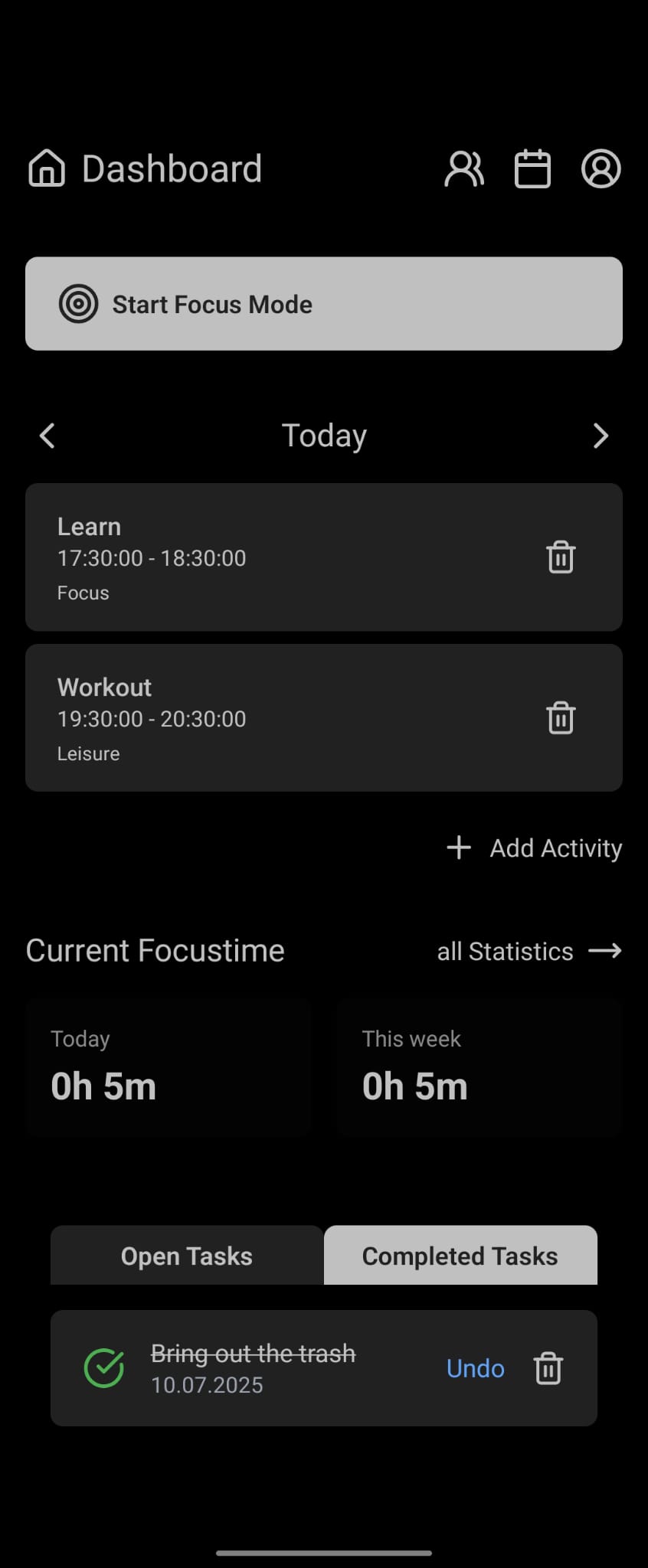Delete the Workout activity
This screenshot has width=648, height=1568.
point(561,718)
